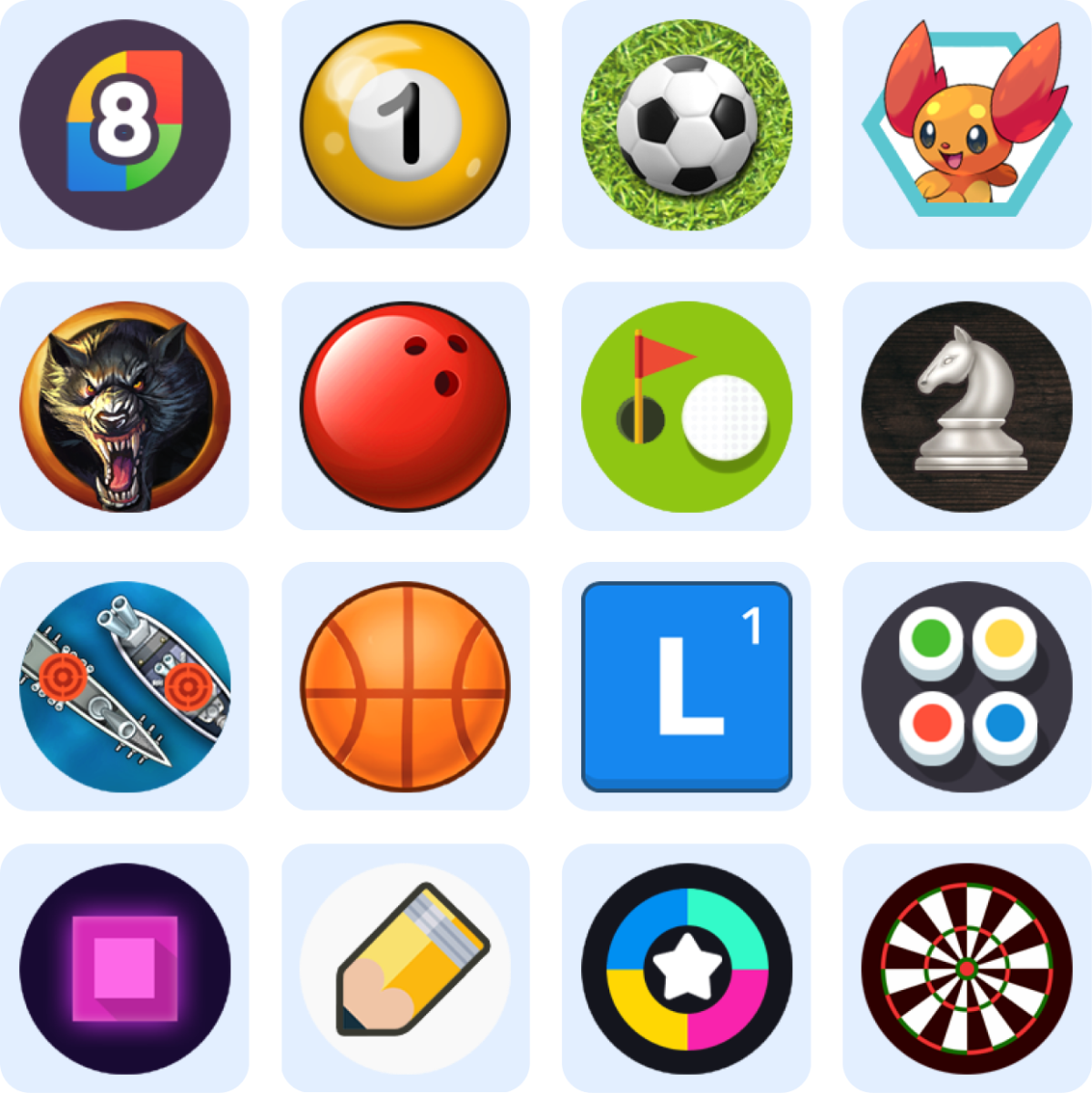Open the werewolf game
1092x1093 pixels.
[125, 406]
